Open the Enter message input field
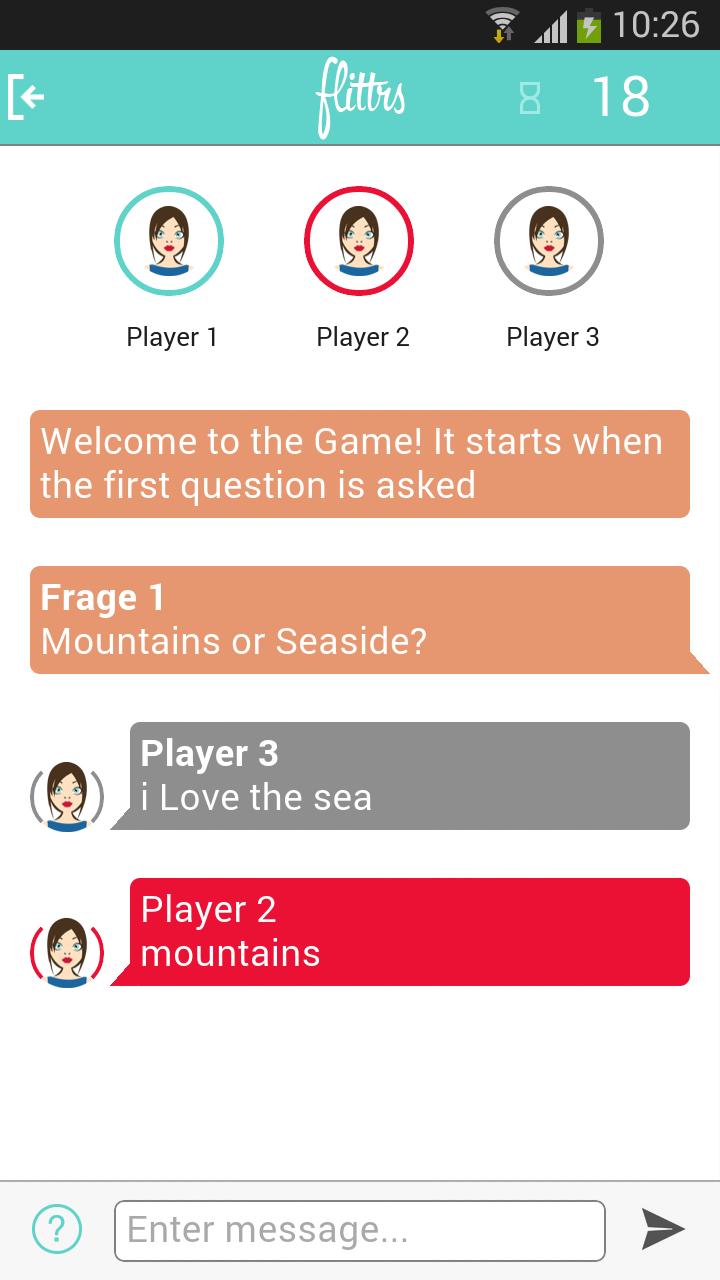The height and width of the screenshot is (1280, 720). click(358, 1230)
